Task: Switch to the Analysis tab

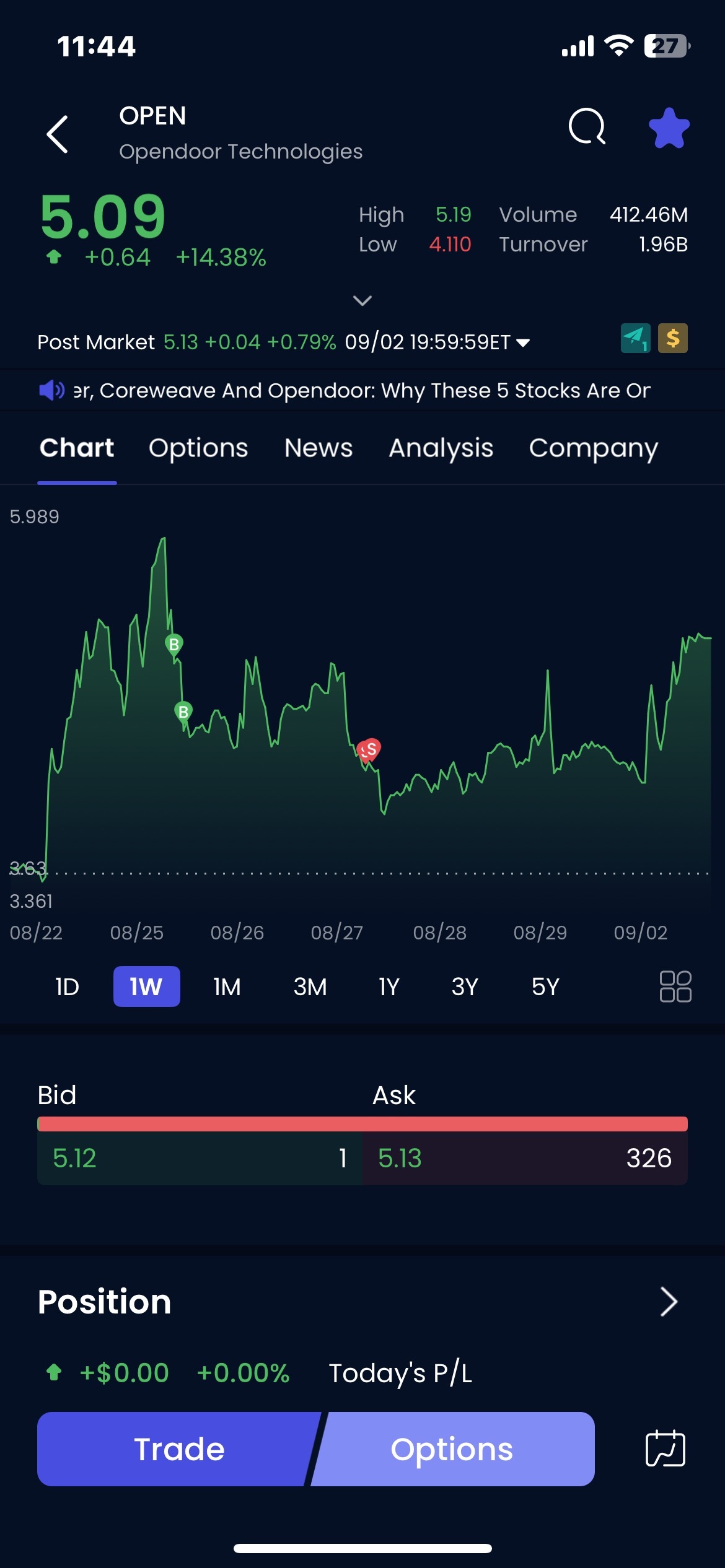Action: 441,448
